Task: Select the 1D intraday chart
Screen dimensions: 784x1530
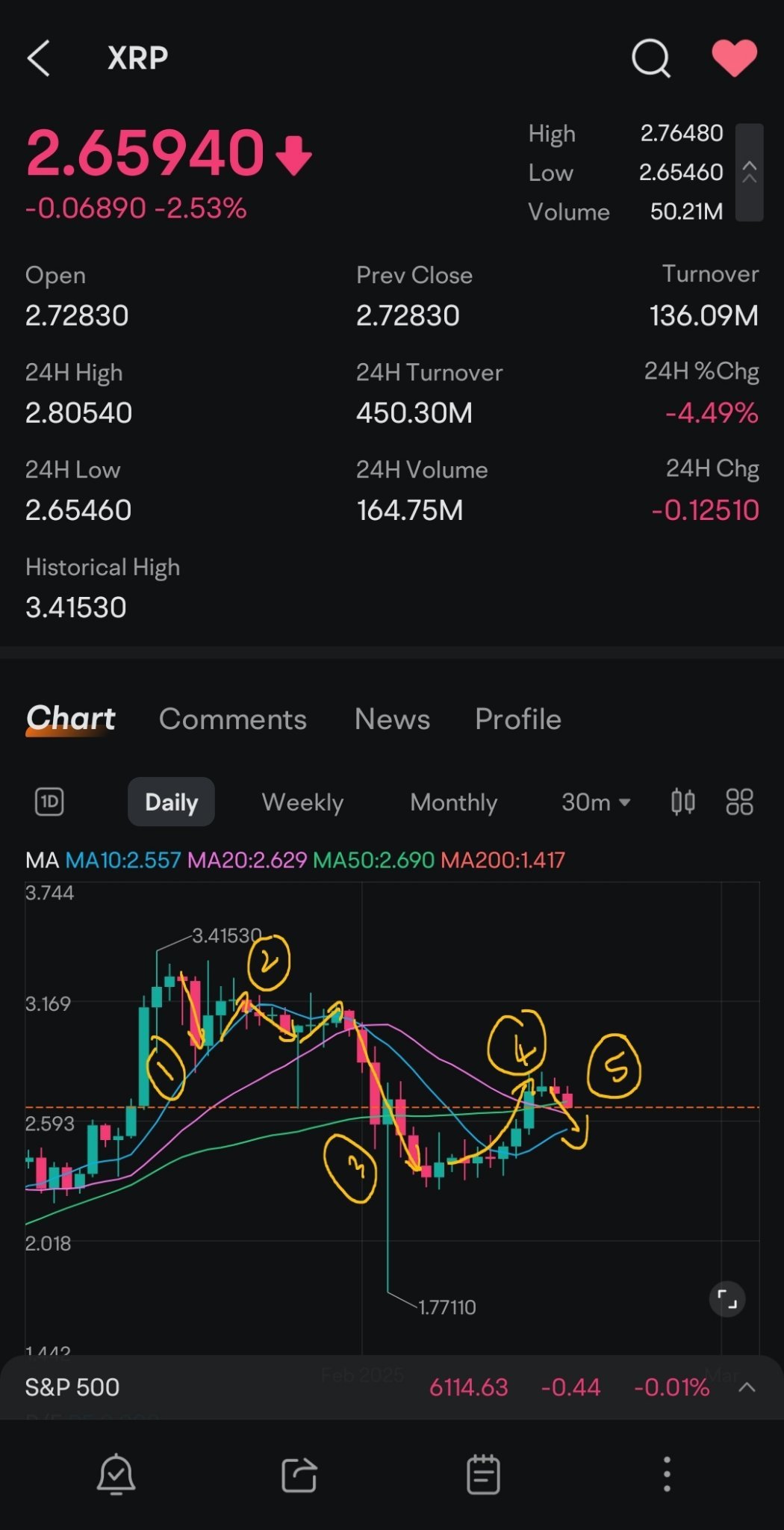Action: click(49, 802)
